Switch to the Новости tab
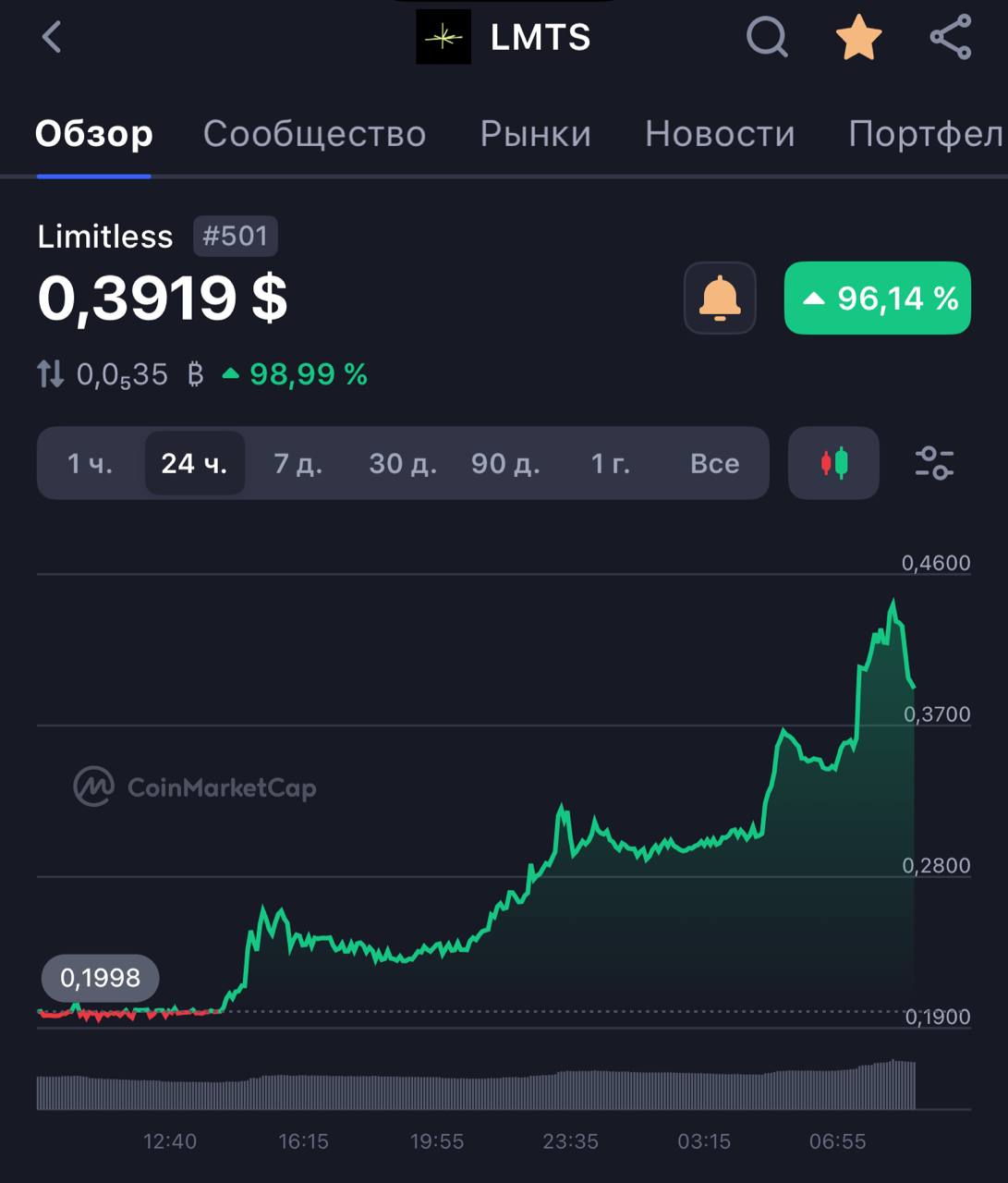The height and width of the screenshot is (1183, 1008). point(720,134)
